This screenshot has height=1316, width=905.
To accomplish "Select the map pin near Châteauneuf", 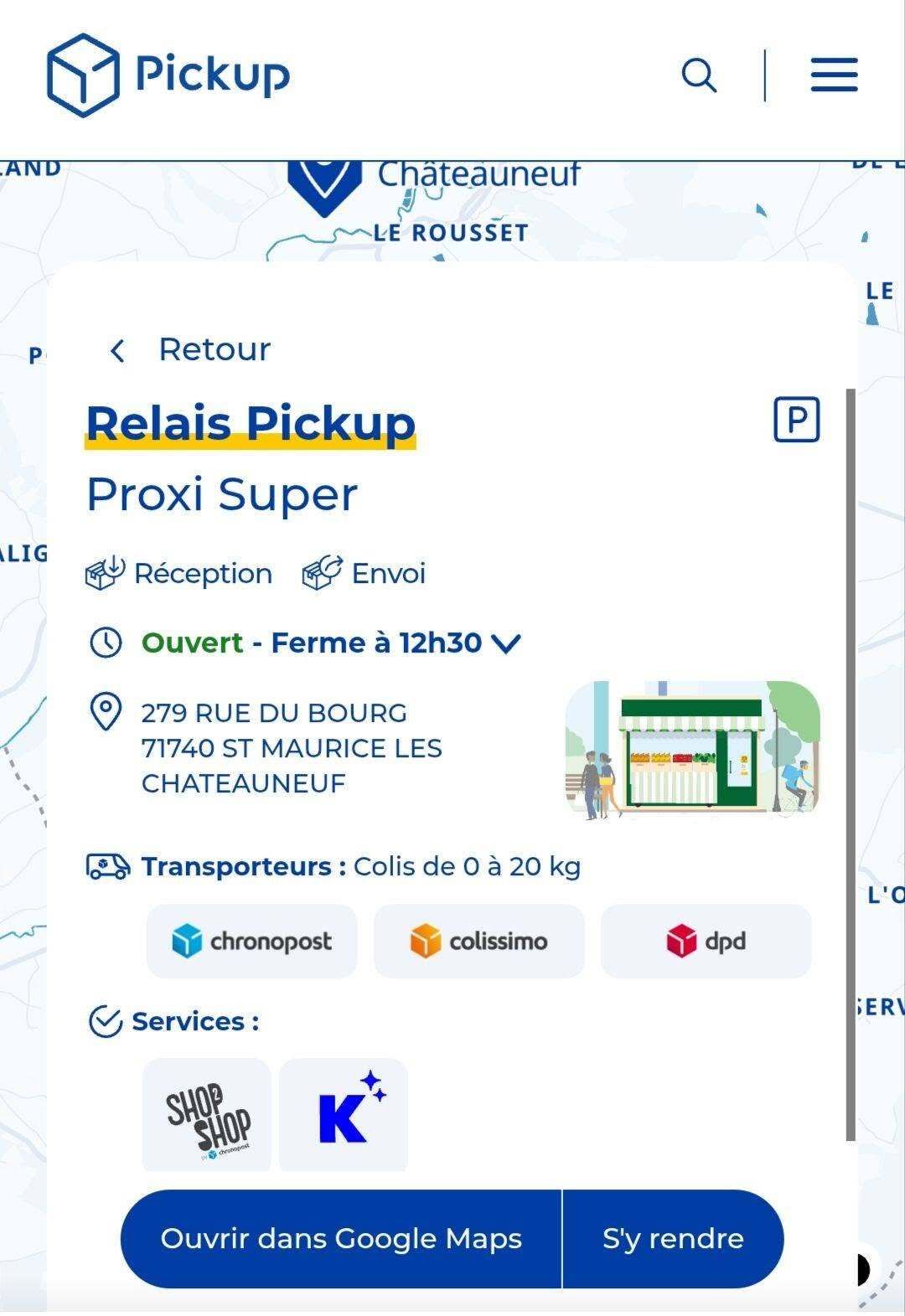I will 324,187.
